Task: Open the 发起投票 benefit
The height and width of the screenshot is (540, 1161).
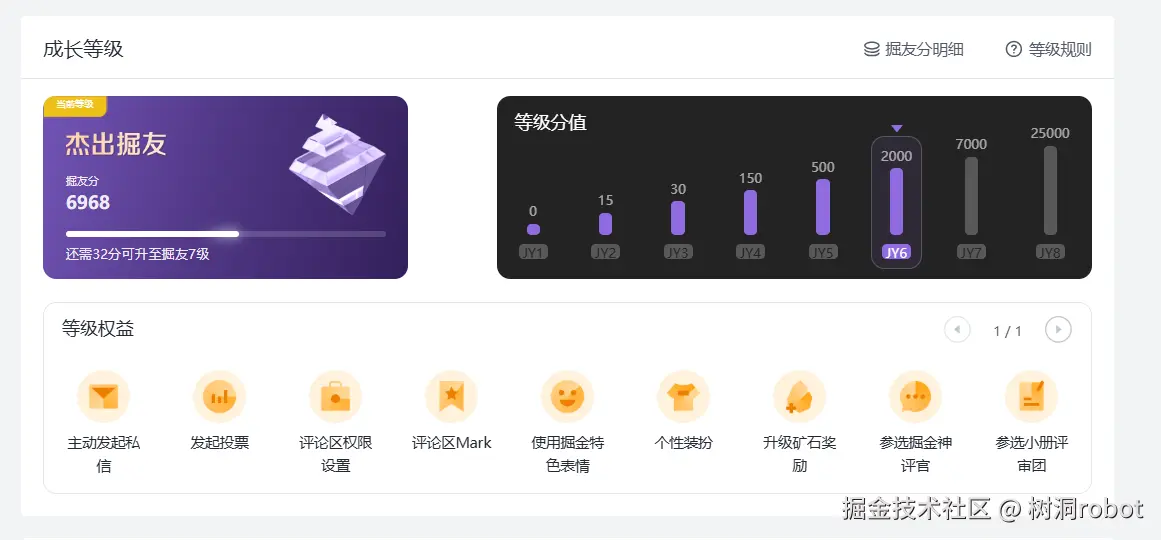Action: click(x=219, y=398)
